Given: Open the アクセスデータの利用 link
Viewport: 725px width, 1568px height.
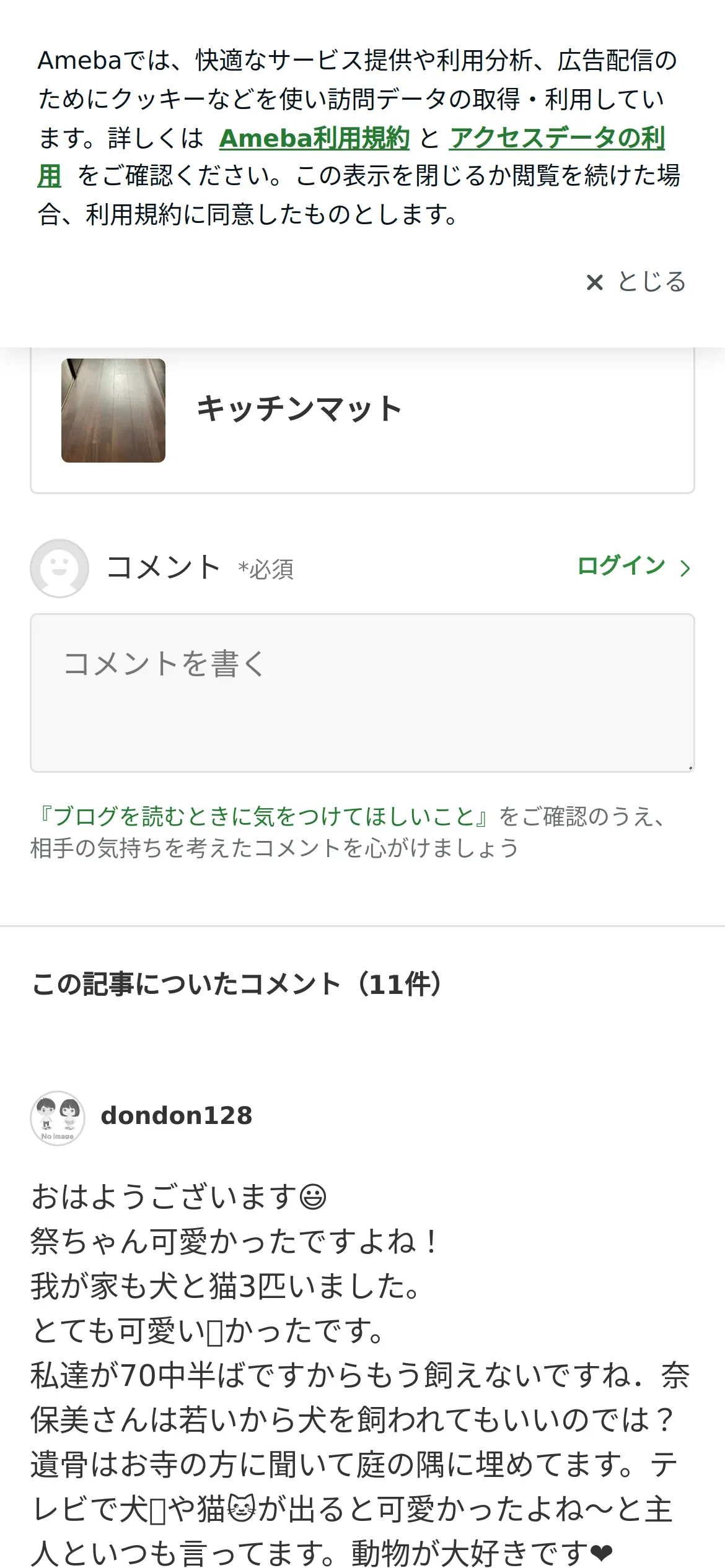Looking at the screenshot, I should (556, 138).
